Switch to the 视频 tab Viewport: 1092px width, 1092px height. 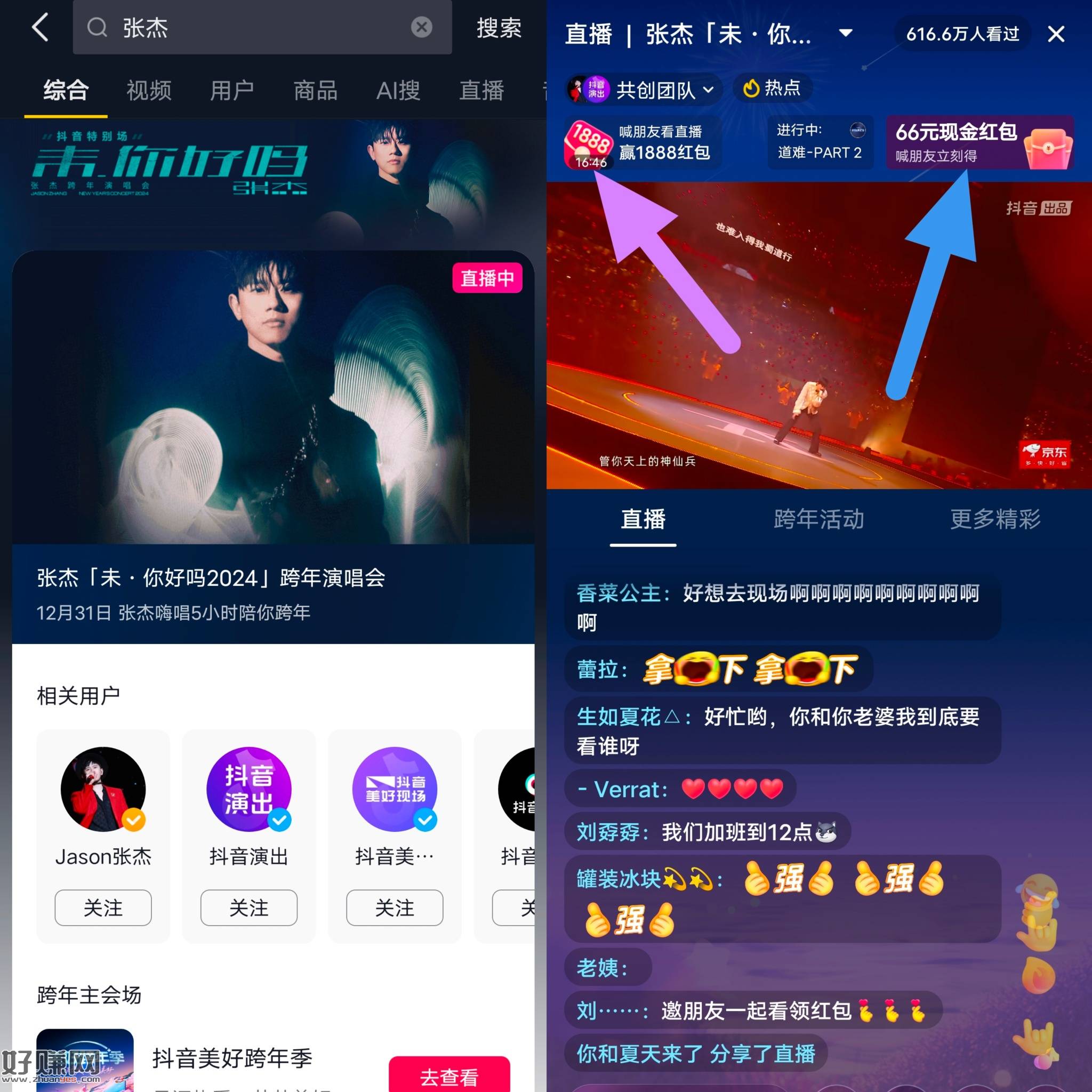(149, 91)
